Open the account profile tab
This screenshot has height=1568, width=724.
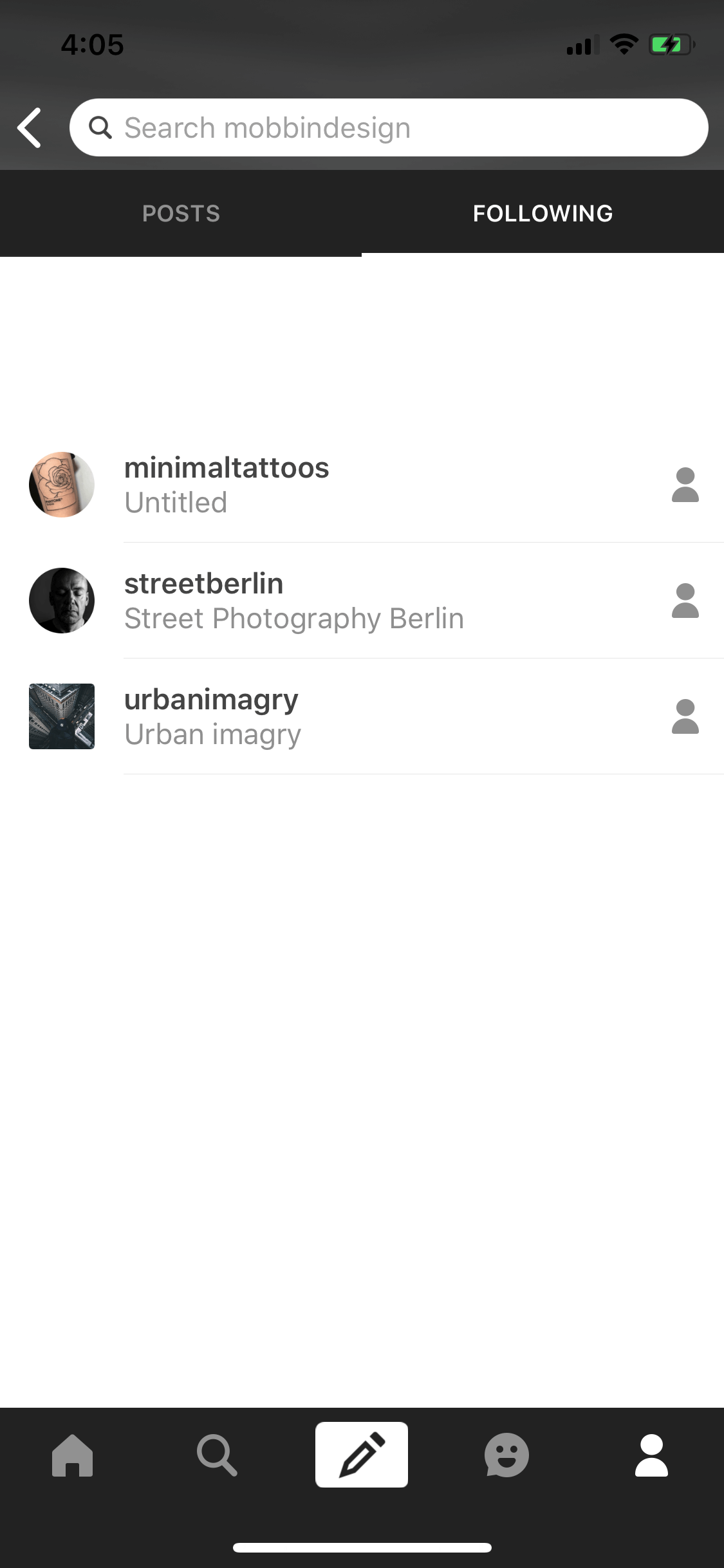[651, 1455]
